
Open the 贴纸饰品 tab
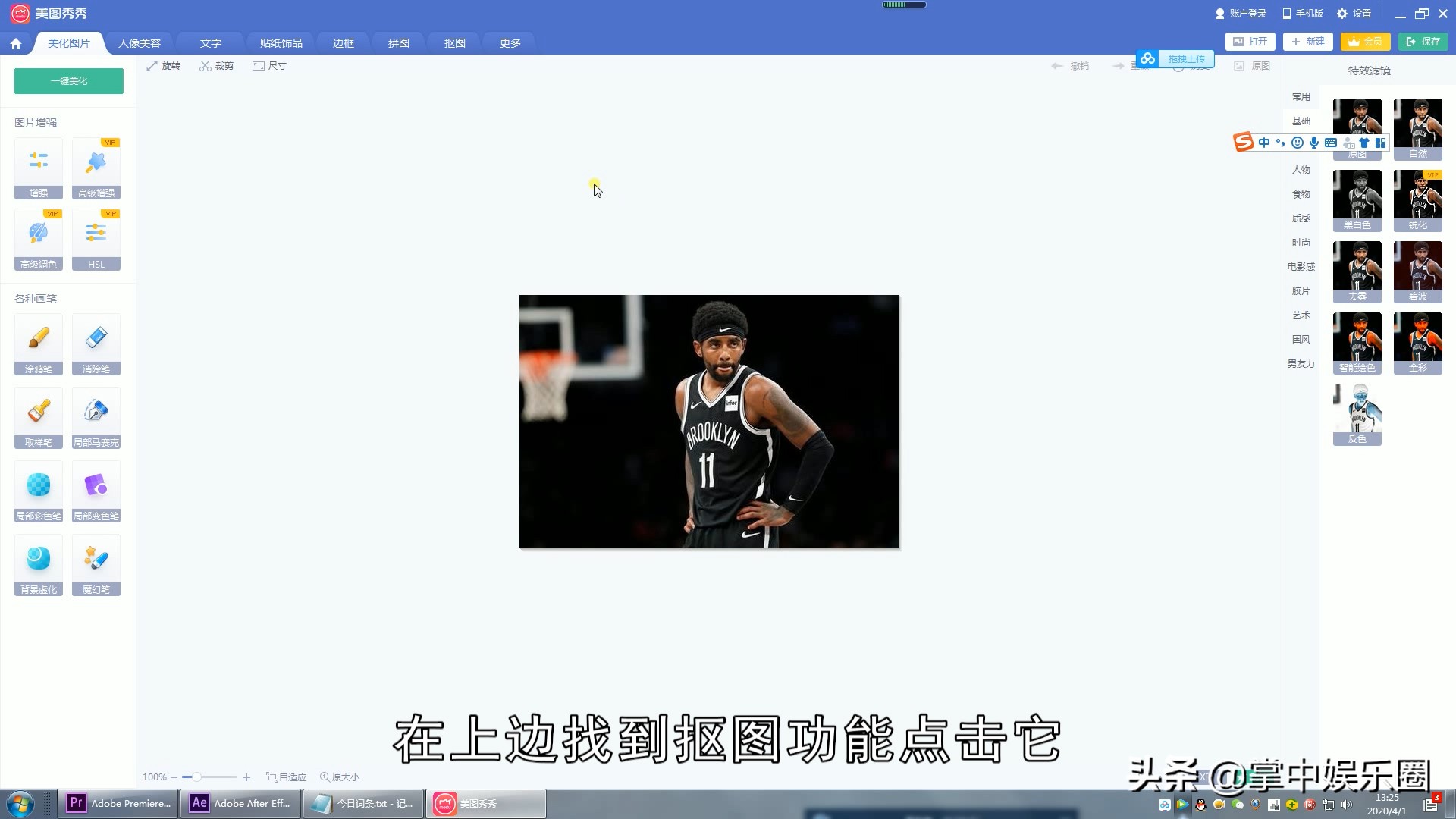point(281,43)
